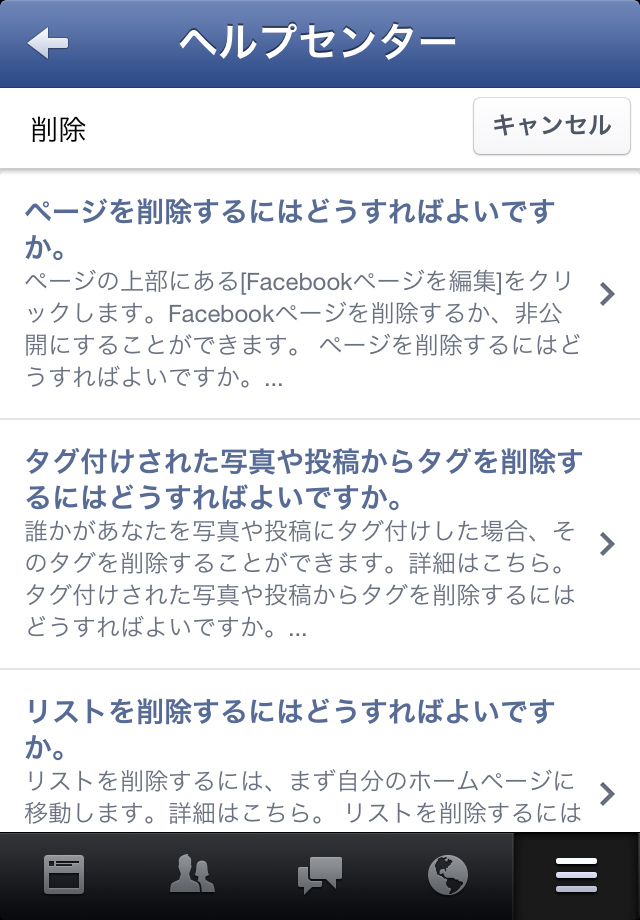Switch to the news feed tab
This screenshot has height=920, width=640.
click(64, 876)
